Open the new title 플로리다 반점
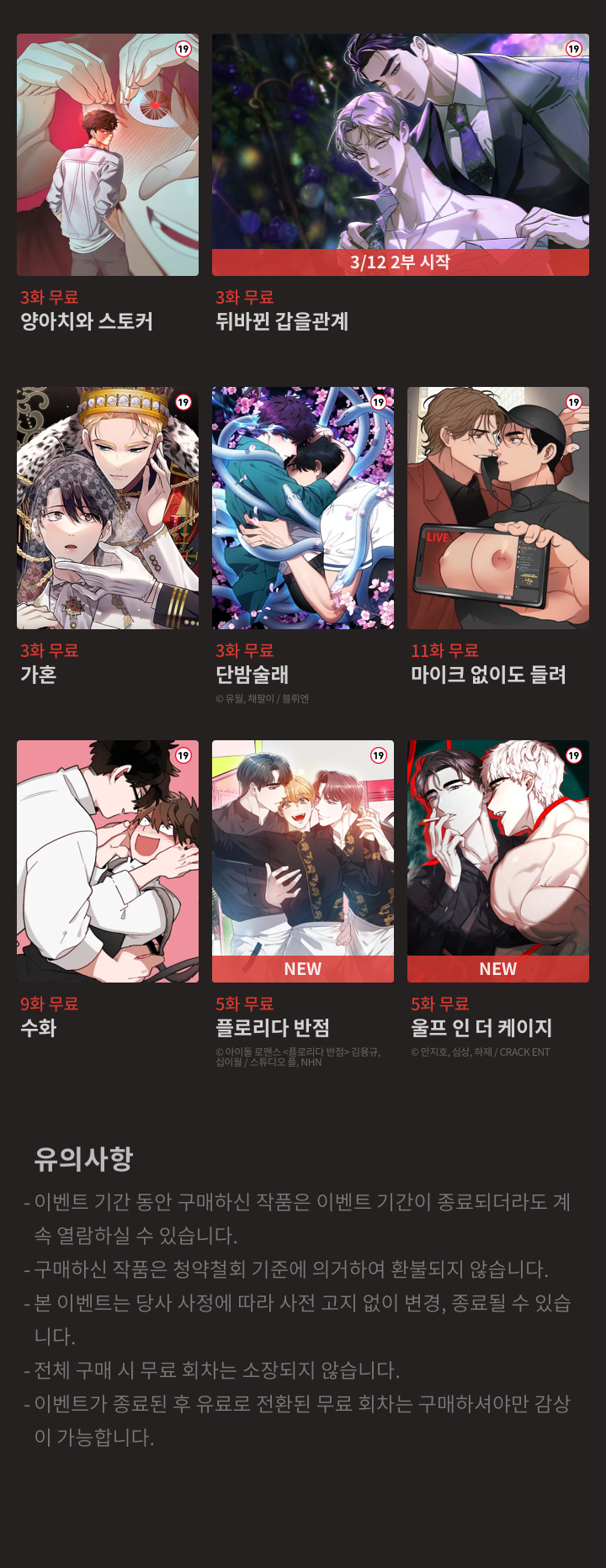This screenshot has width=606, height=1568. [x=302, y=861]
